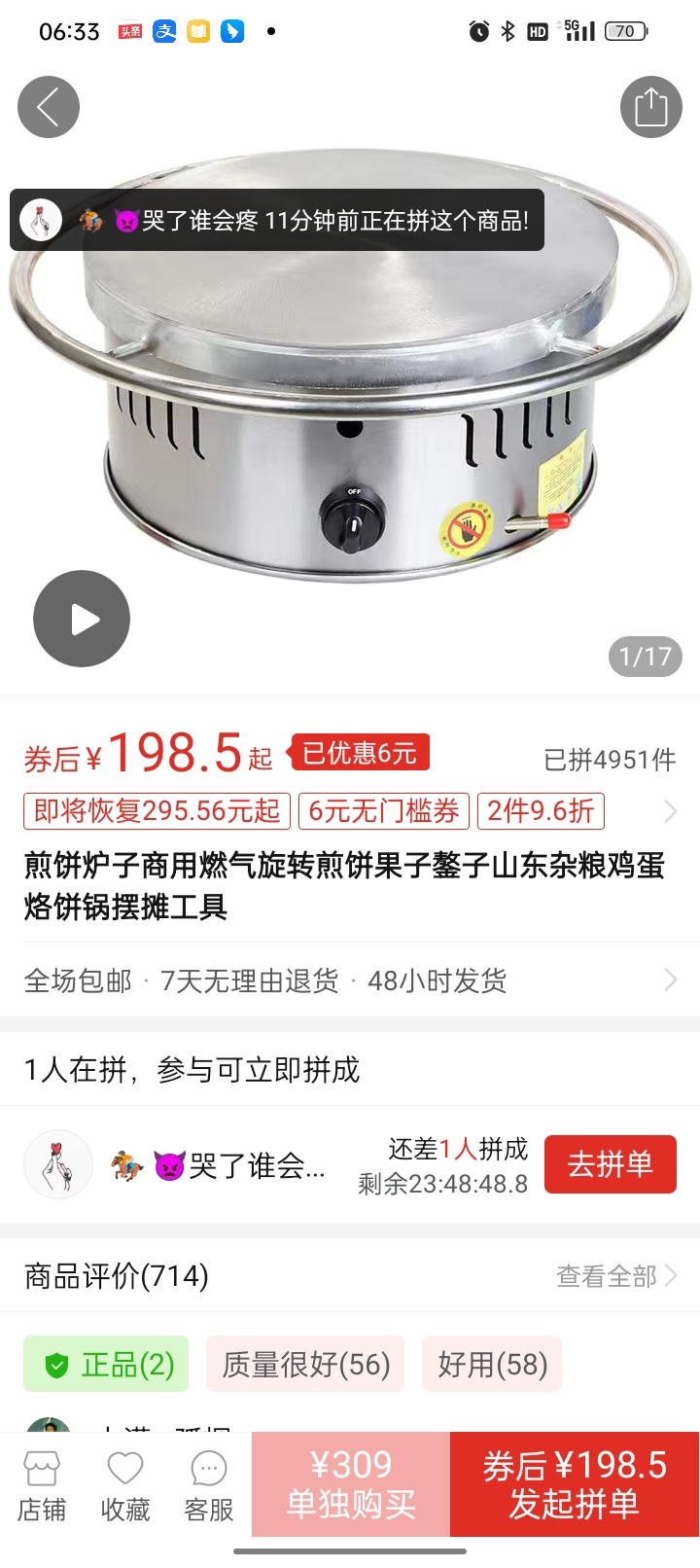Buy alone for ¥309 with 单独购买
Image resolution: width=700 pixels, height=1568 pixels.
pyautogui.click(x=350, y=1484)
